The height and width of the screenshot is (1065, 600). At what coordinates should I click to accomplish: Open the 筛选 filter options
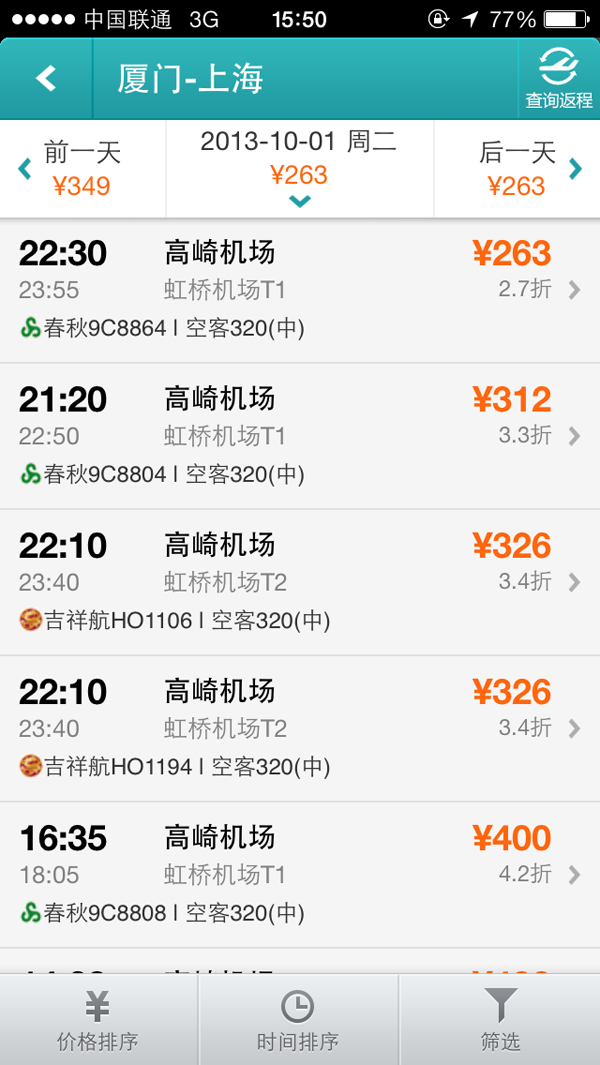tap(500, 1020)
